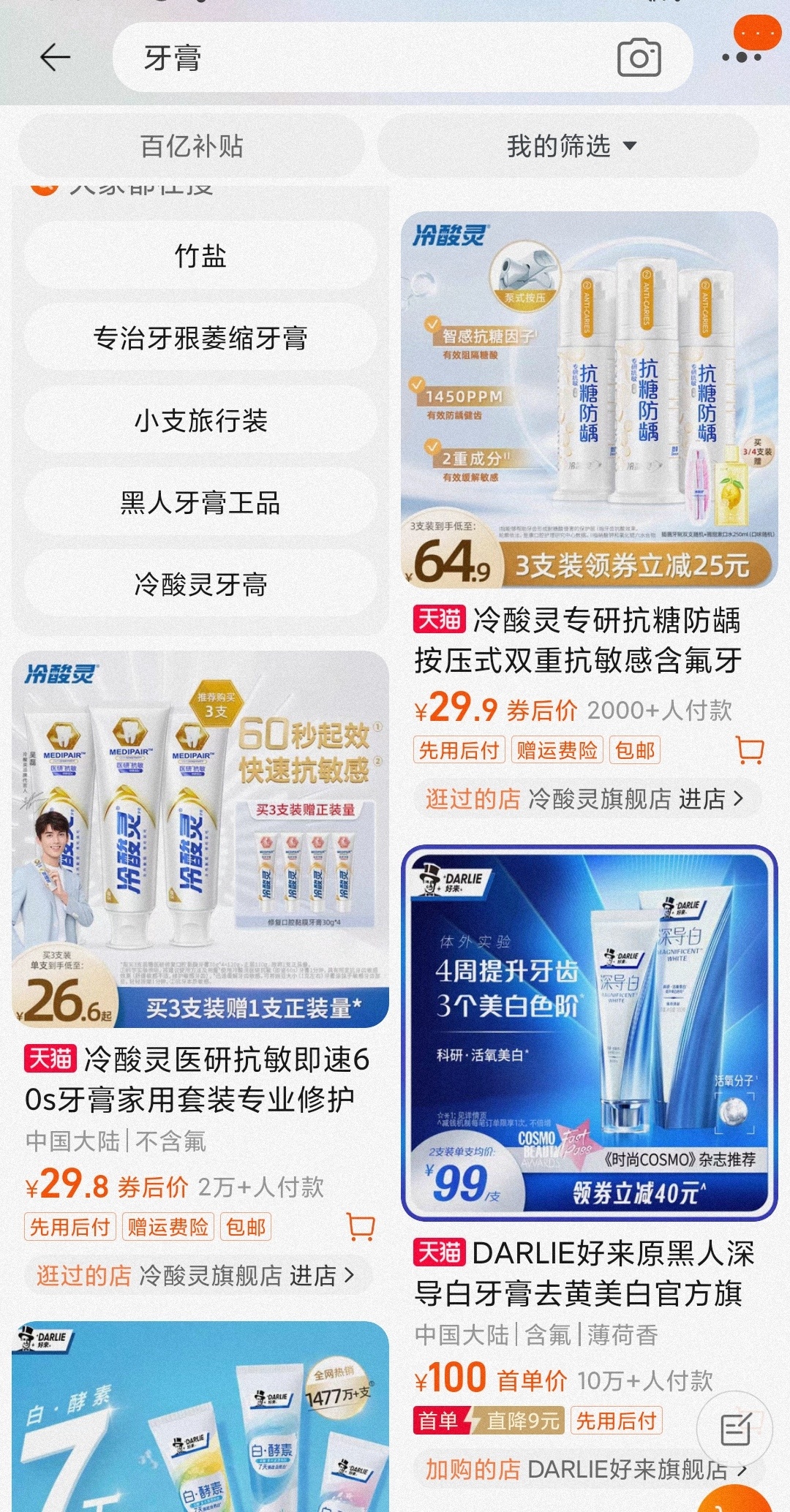The image size is (790, 1512).
Task: Open the three-dot more menu
Action: [x=741, y=58]
